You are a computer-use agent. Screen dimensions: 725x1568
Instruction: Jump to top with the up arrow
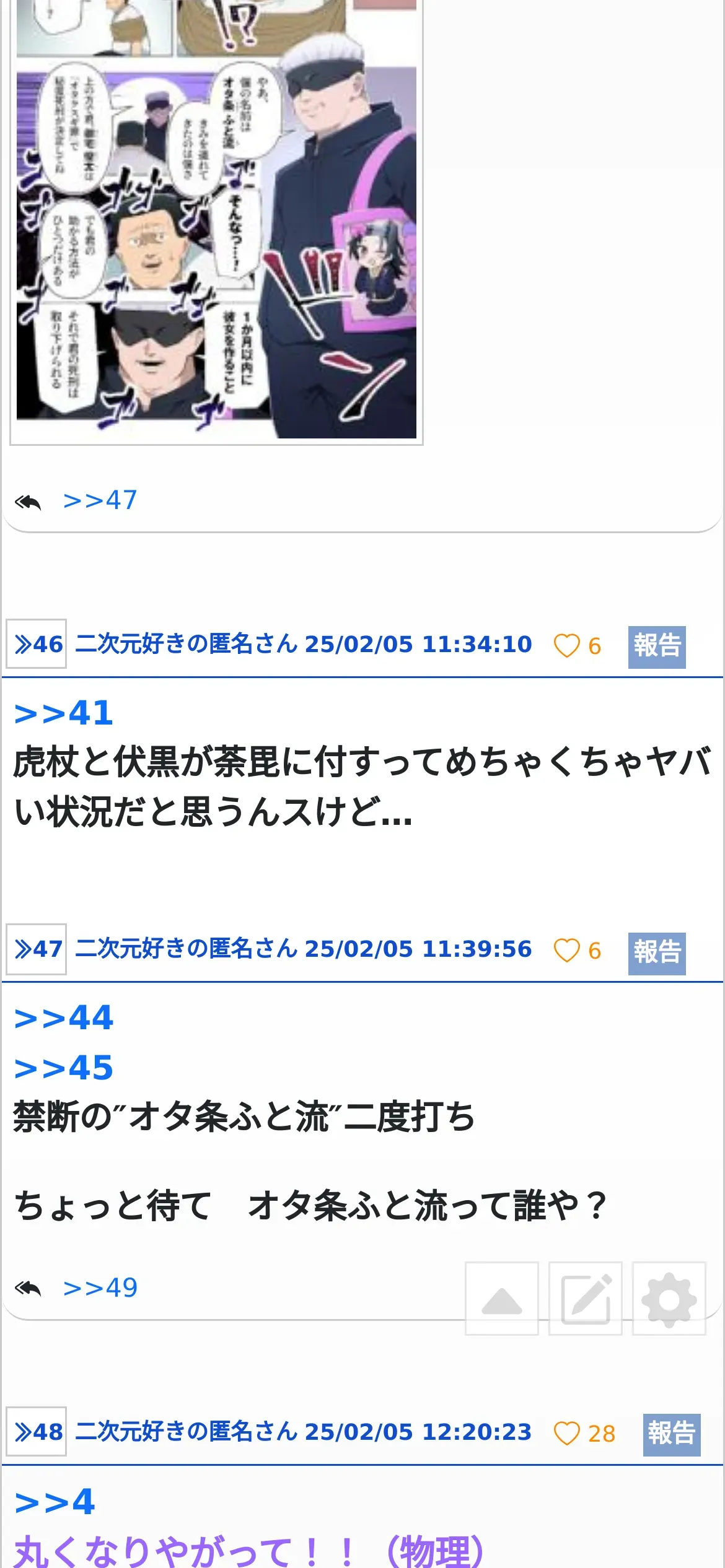(x=502, y=1298)
